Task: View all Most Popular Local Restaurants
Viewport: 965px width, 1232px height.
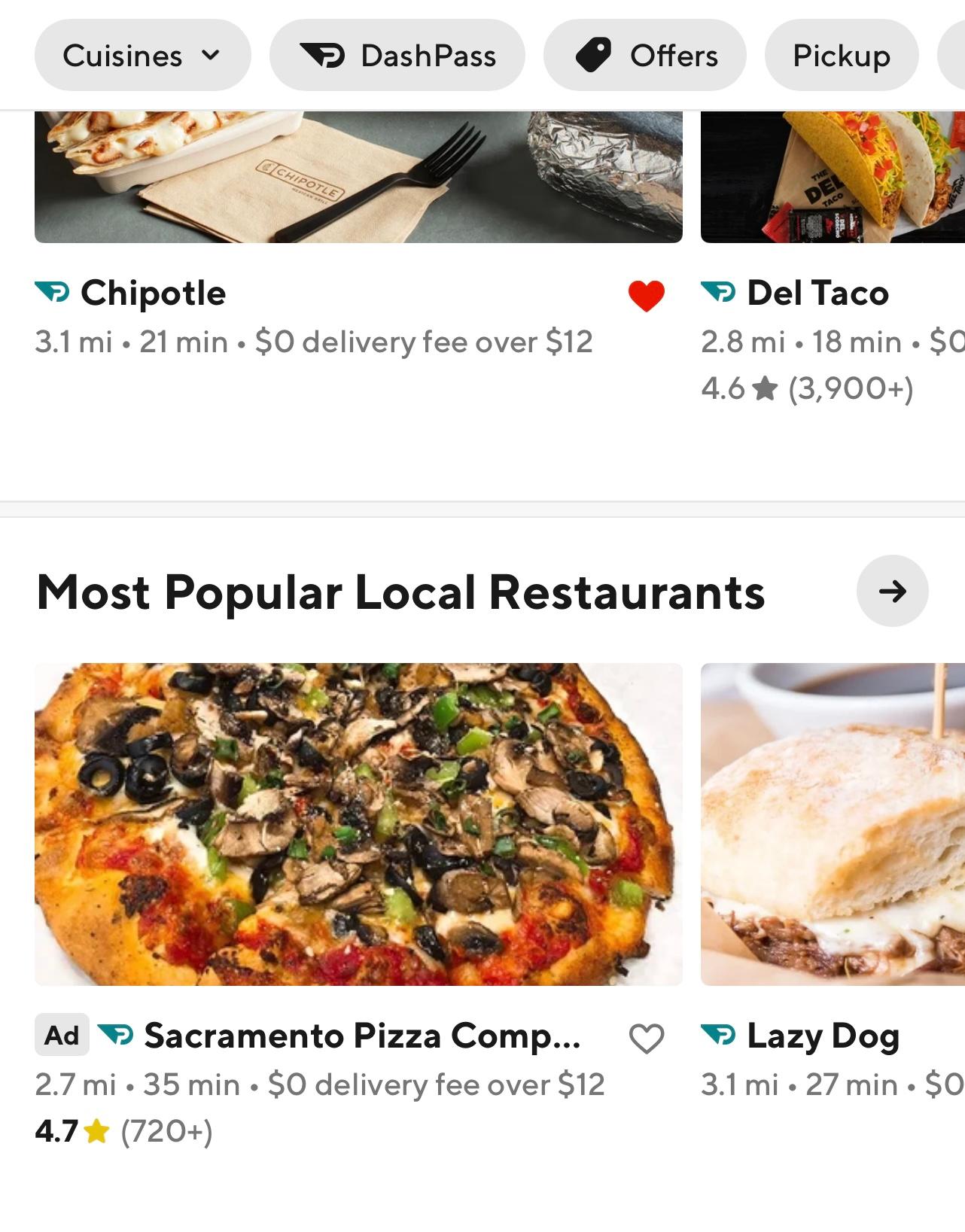Action: [892, 592]
